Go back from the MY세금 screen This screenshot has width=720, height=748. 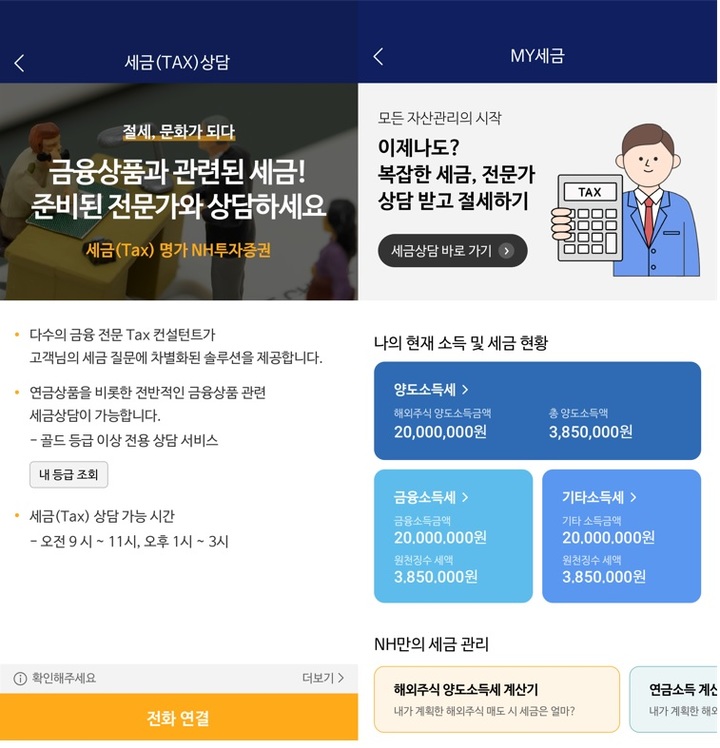coord(378,57)
